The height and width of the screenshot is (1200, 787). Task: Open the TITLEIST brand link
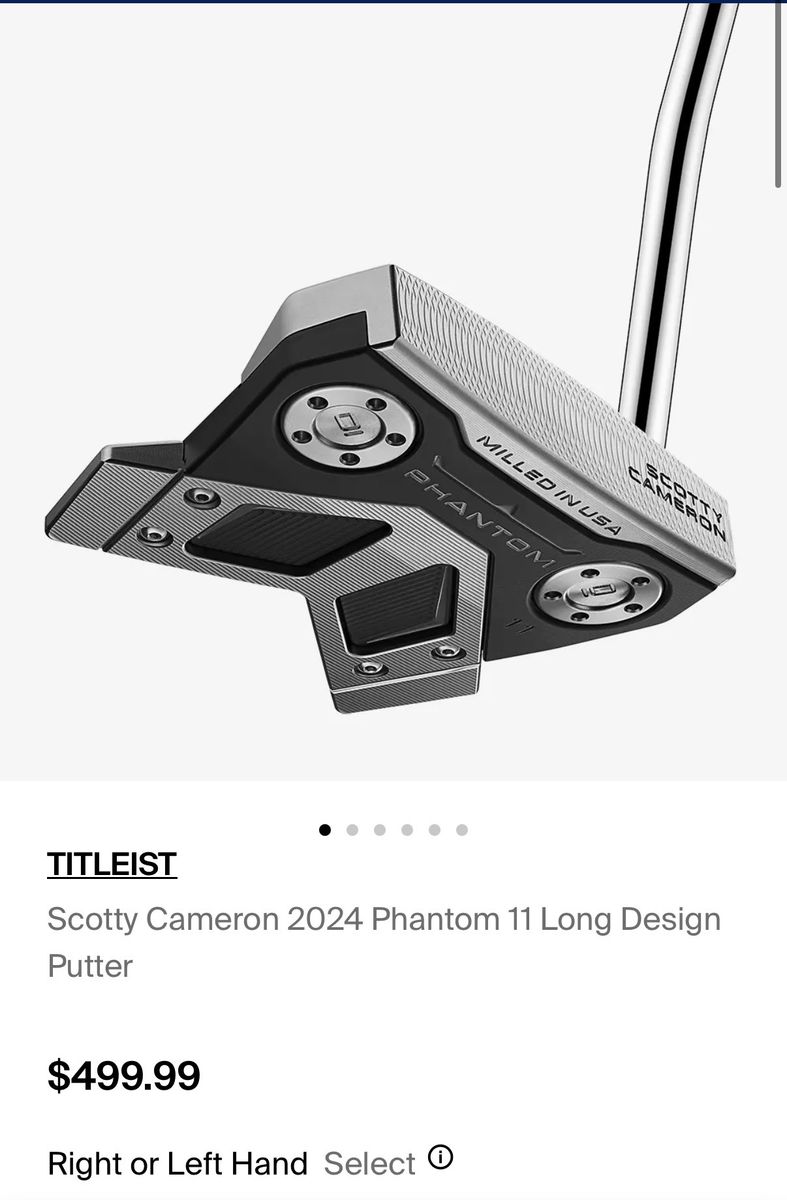coord(112,864)
